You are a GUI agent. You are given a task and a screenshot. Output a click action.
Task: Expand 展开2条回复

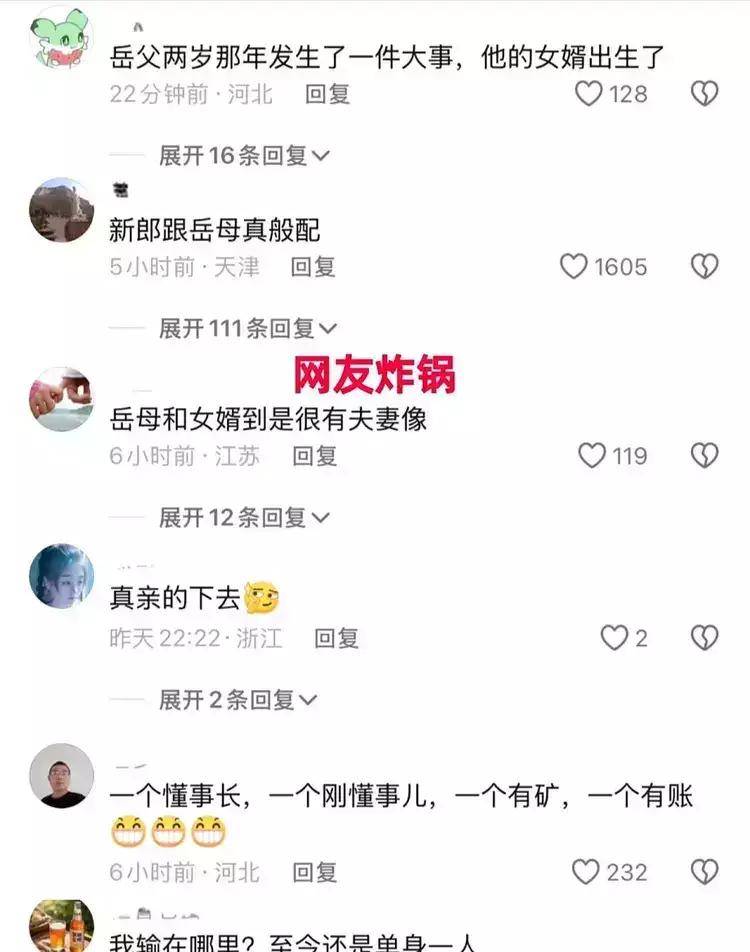(238, 700)
